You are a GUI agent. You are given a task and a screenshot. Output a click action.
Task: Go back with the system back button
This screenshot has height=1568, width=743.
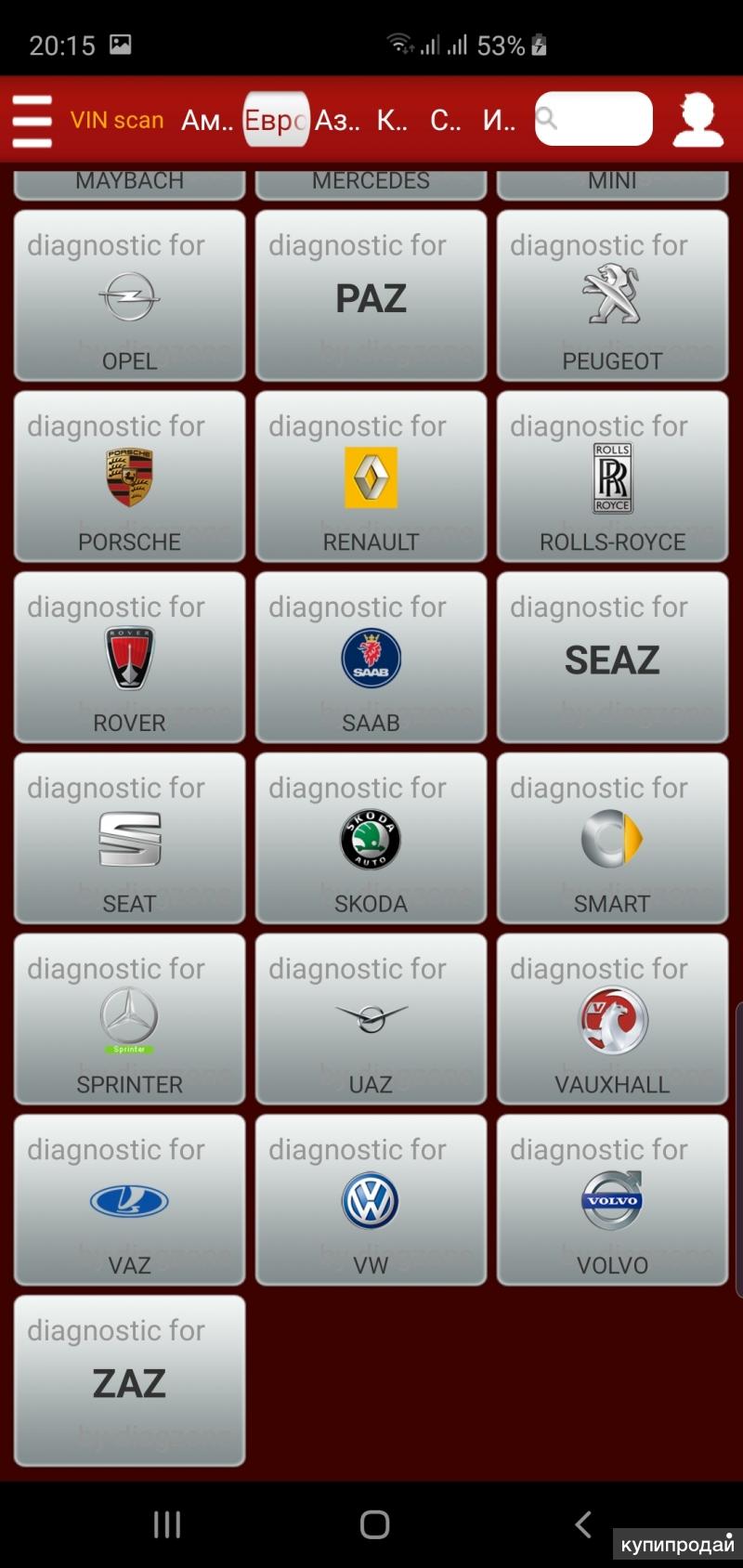pos(582,1524)
